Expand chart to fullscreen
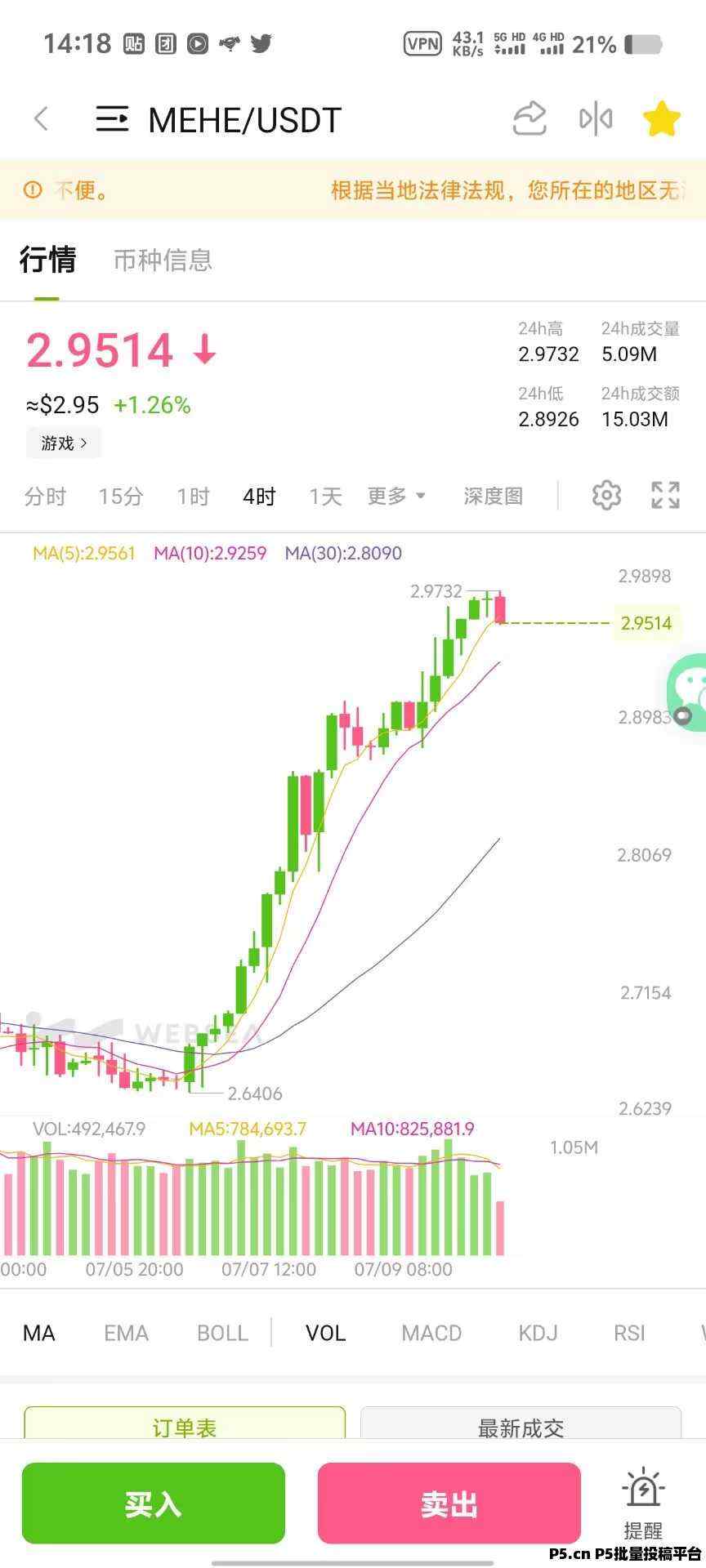The width and height of the screenshot is (706, 1568). pos(665,496)
